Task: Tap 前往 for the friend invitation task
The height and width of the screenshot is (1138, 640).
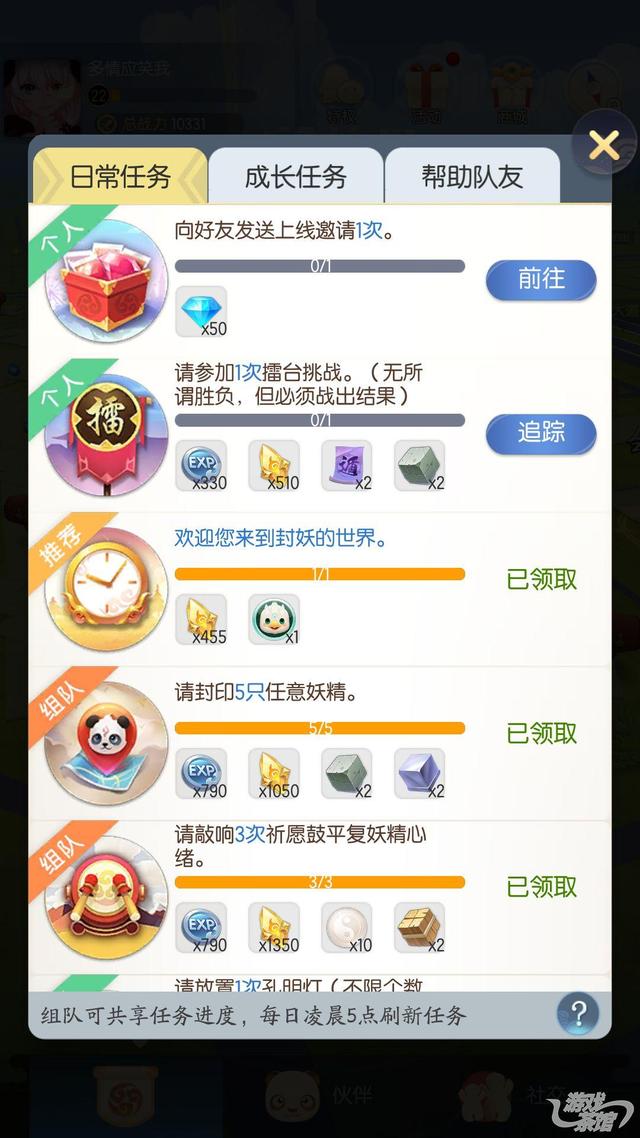Action: [541, 280]
